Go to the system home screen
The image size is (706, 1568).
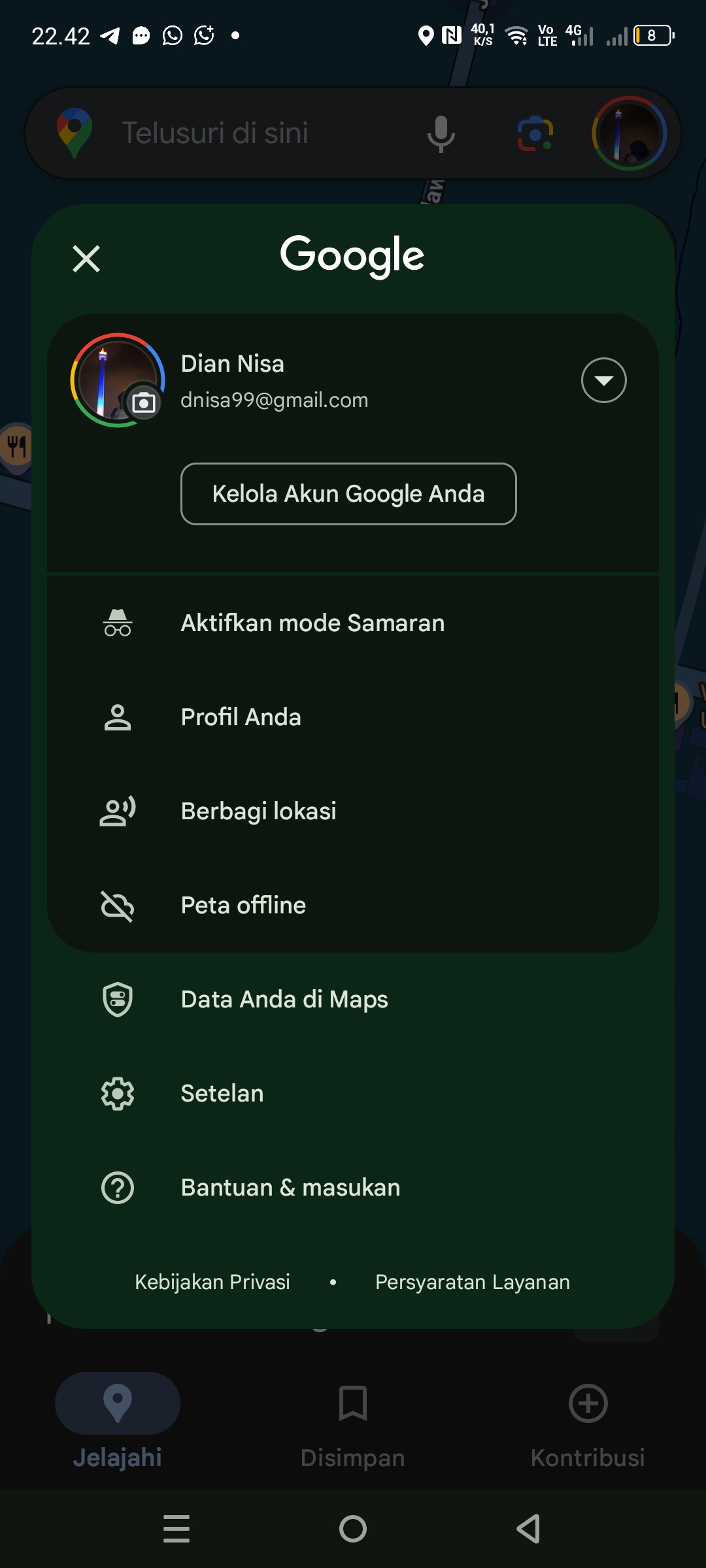(353, 1529)
